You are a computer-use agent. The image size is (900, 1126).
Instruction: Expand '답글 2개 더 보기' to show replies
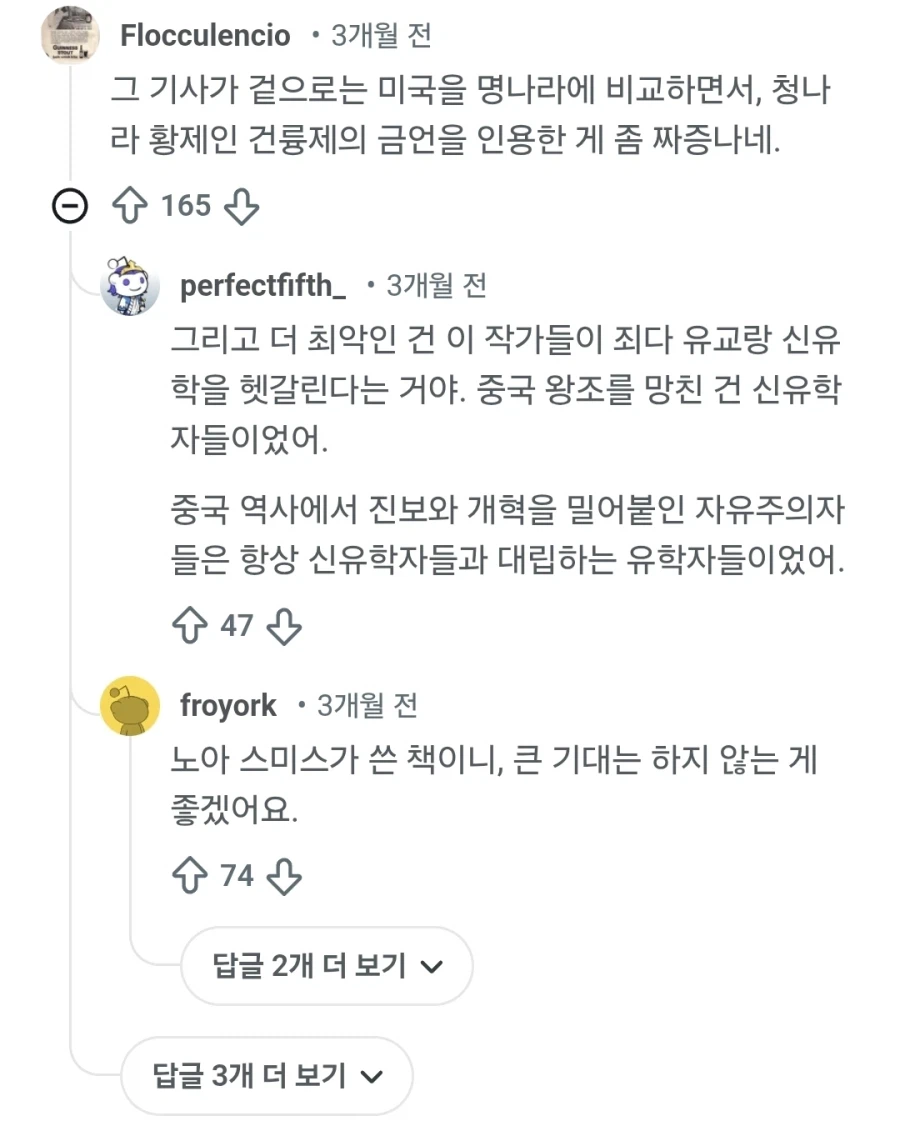(x=326, y=966)
